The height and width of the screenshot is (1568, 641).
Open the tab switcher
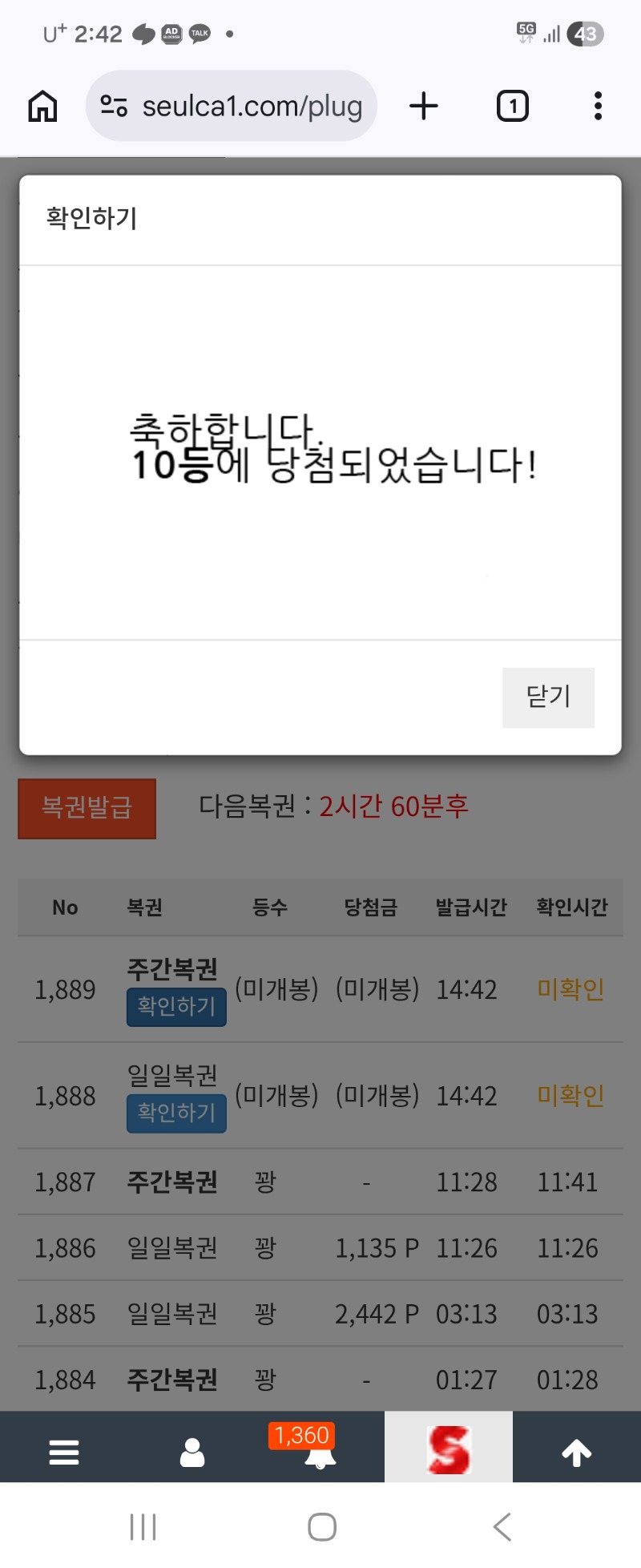[x=513, y=106]
